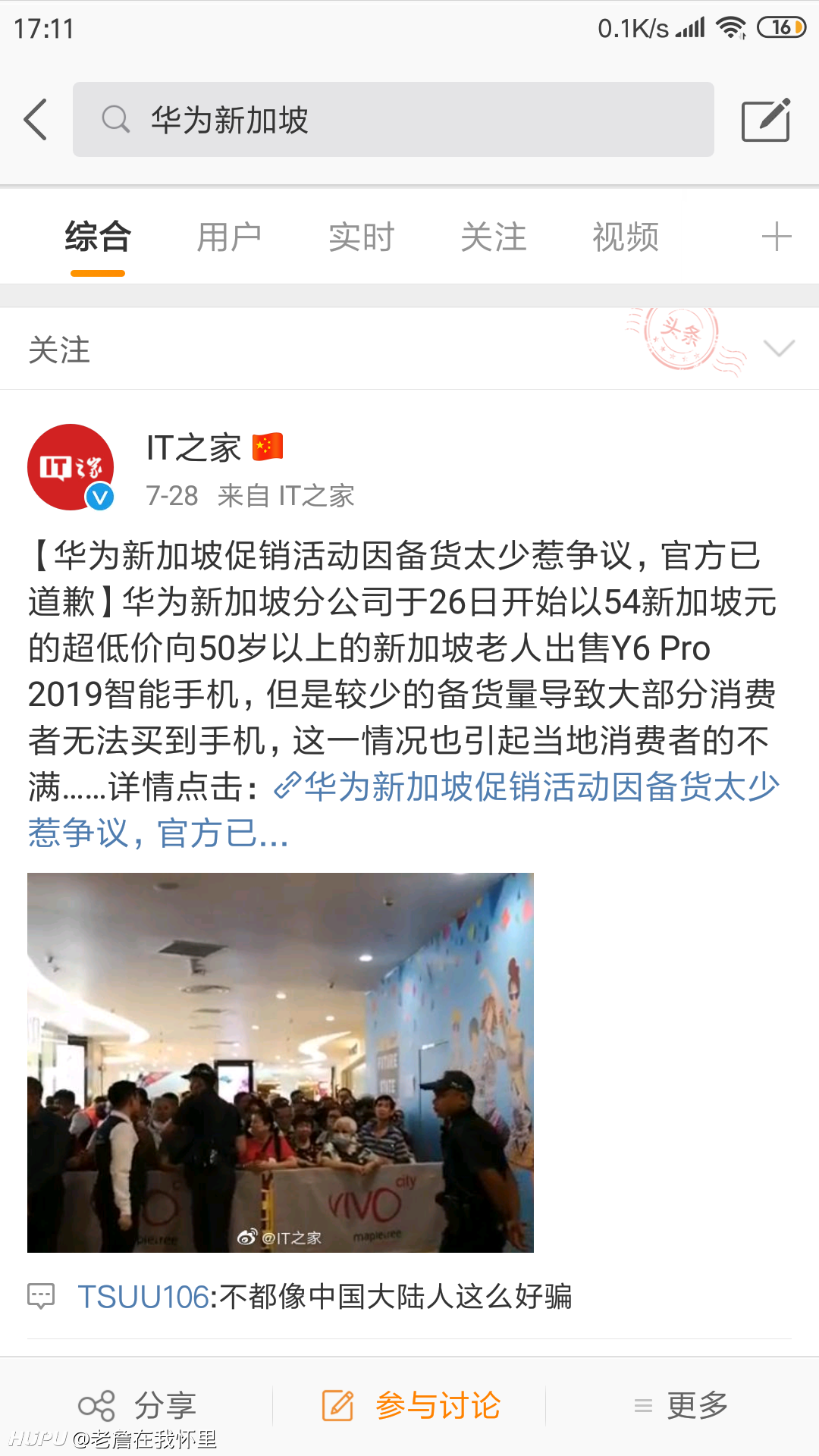Select the 综合 tab

pyautogui.click(x=98, y=237)
